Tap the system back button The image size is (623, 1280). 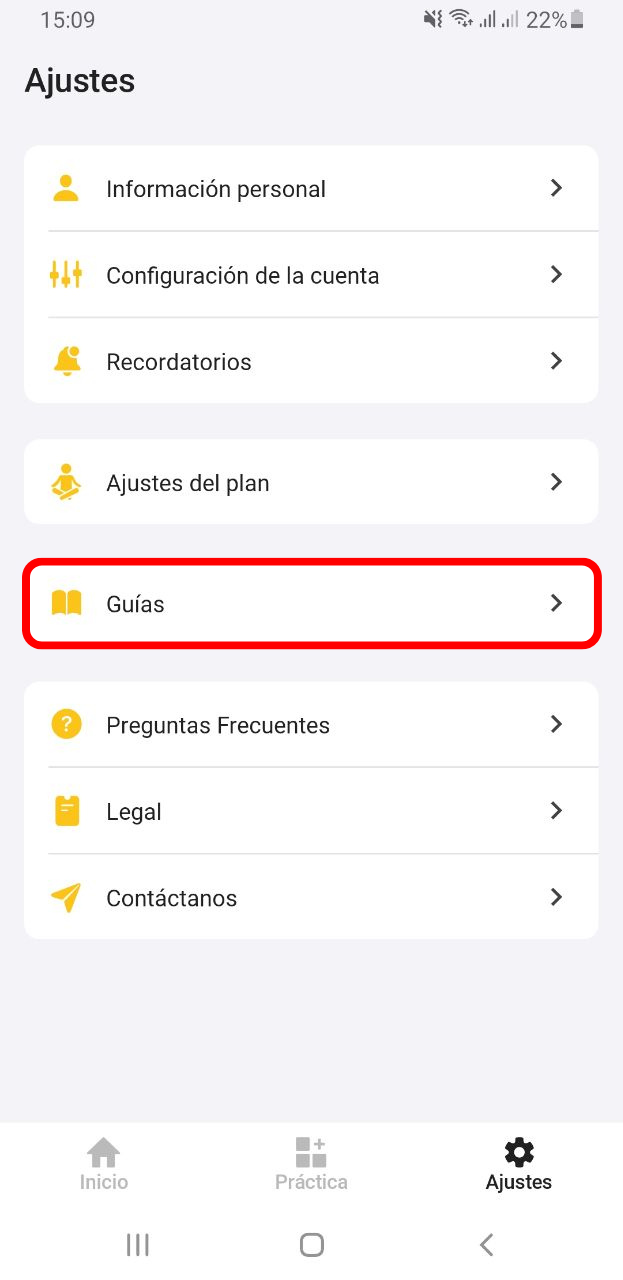pos(486,1244)
